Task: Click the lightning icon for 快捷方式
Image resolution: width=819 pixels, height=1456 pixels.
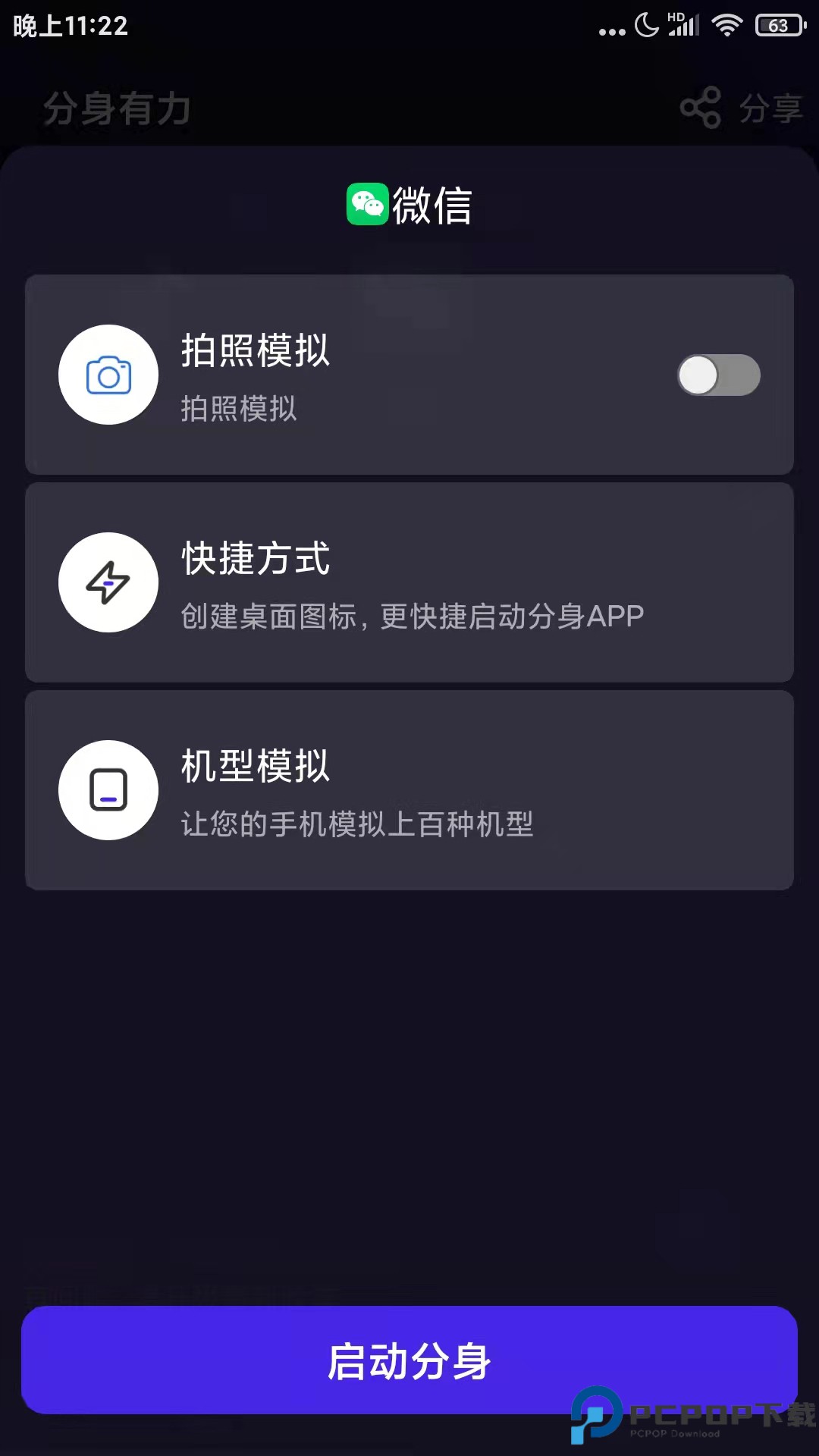Action: click(108, 582)
